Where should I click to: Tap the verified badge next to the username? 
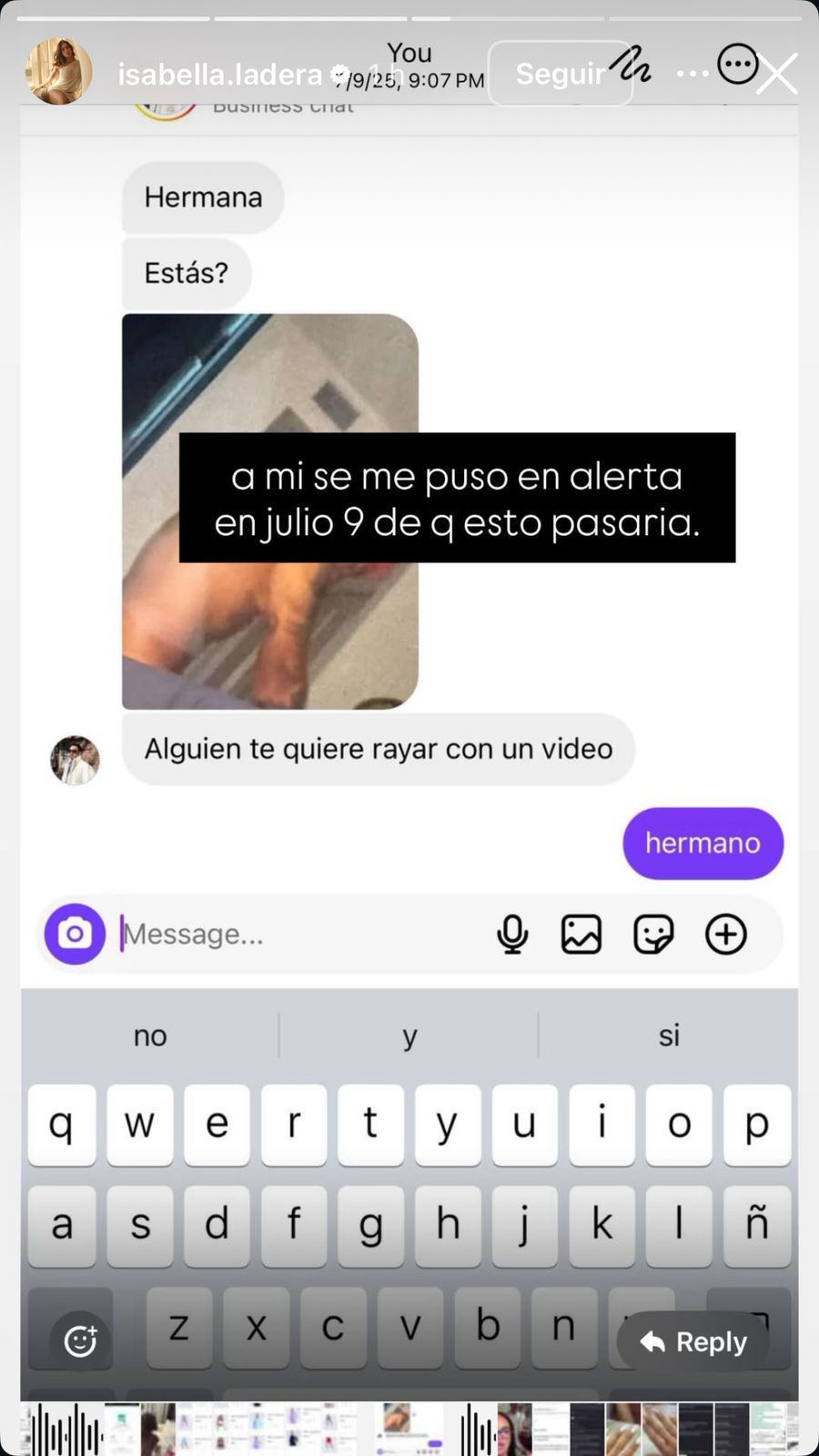click(x=338, y=75)
